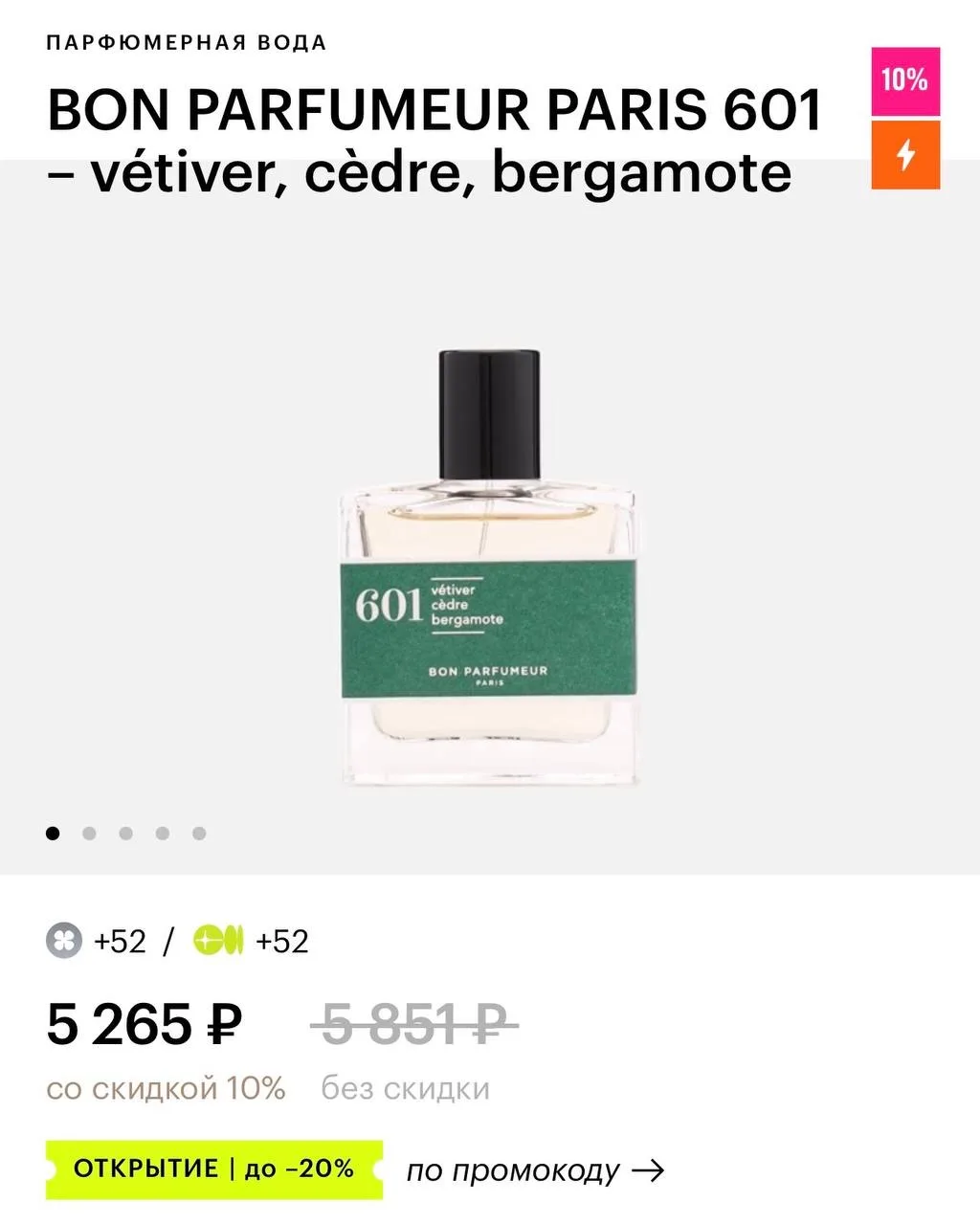Viewport: 980px width, 1225px height.
Task: Open the "по промокоду" promo code link
Action: [x=534, y=1170]
